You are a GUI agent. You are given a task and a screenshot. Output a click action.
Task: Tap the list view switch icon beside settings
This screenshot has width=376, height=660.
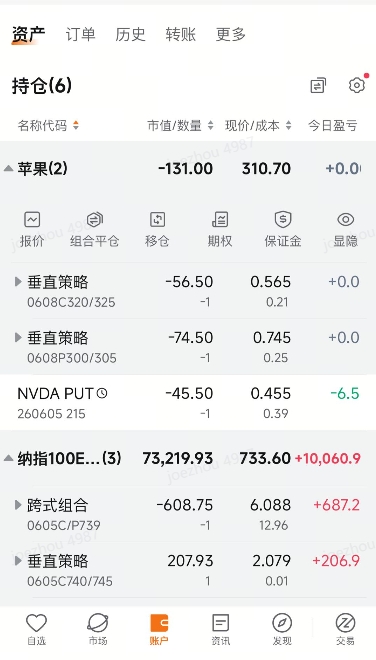(318, 85)
